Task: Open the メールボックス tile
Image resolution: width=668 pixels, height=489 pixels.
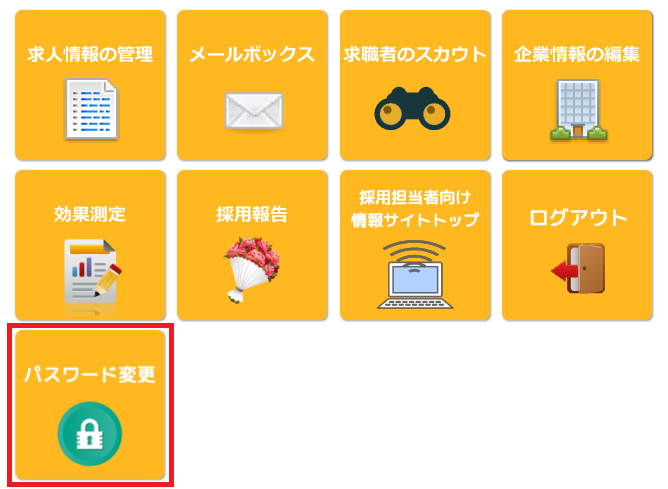Action: pyautogui.click(x=252, y=85)
